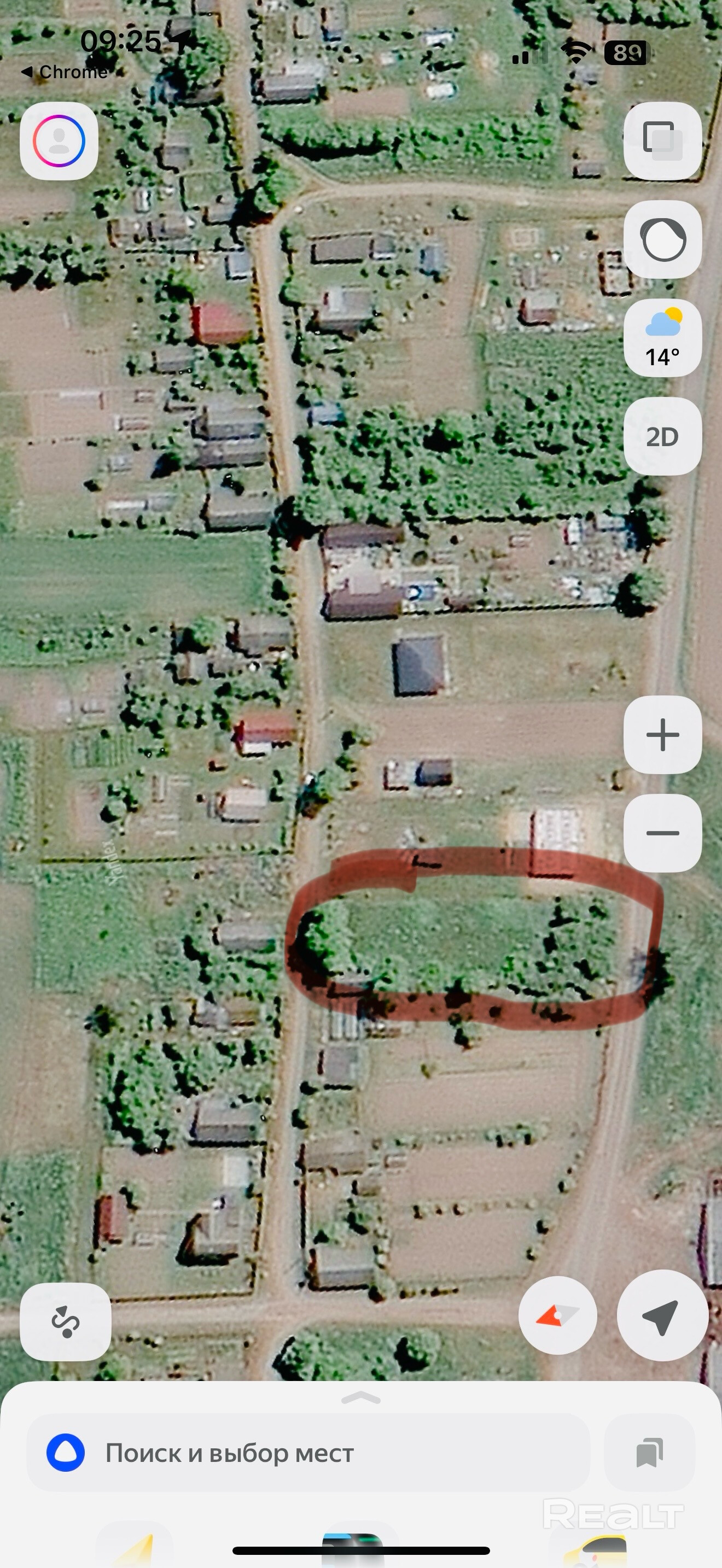Open the route builder button
Viewport: 722px width, 1568px height.
click(x=65, y=1321)
